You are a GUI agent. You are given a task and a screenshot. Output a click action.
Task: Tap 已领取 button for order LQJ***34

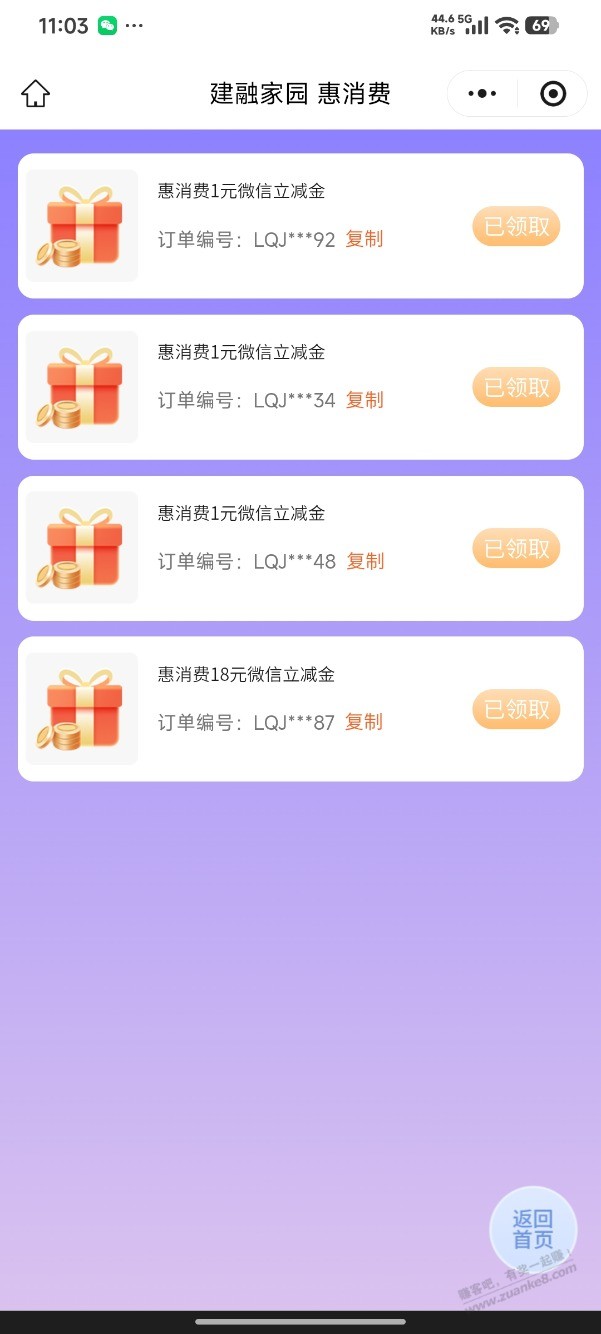516,388
